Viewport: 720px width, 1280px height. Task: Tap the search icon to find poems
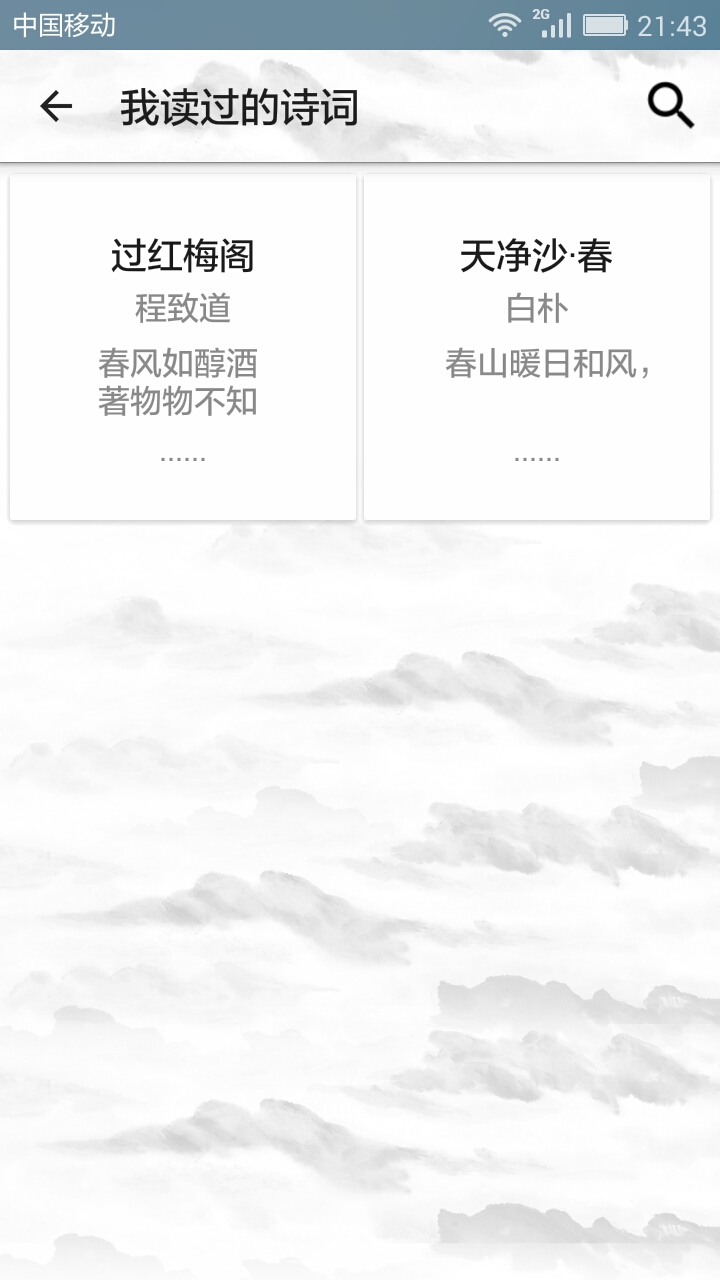coord(668,104)
